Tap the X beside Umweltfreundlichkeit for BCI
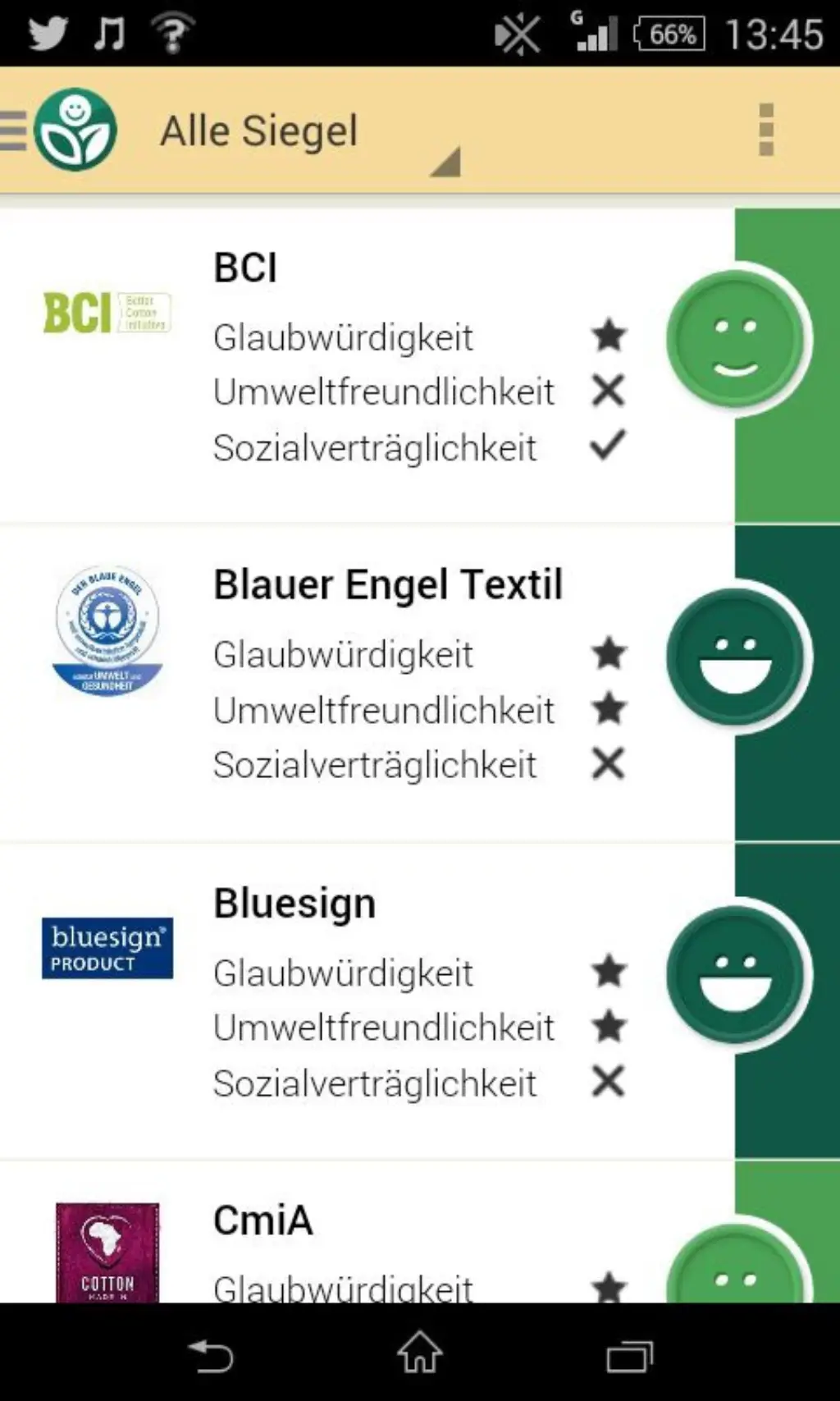The height and width of the screenshot is (1401, 840). tap(607, 391)
